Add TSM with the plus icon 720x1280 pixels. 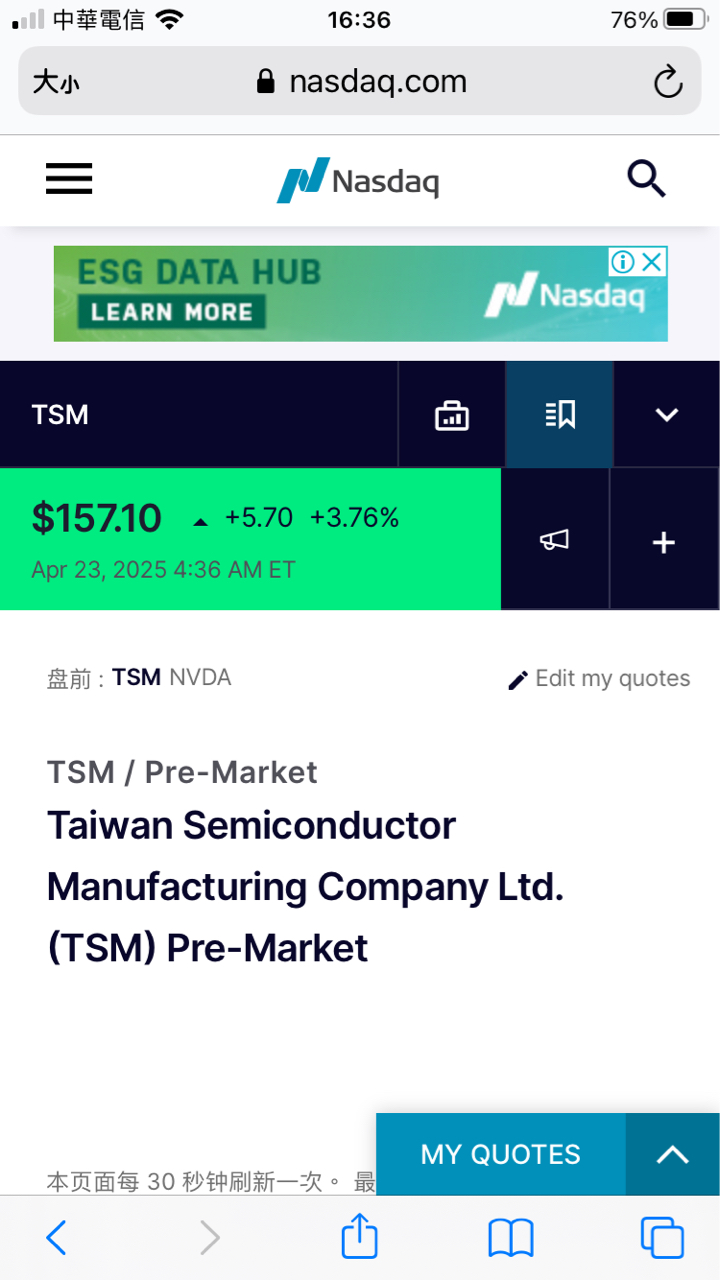(x=664, y=541)
